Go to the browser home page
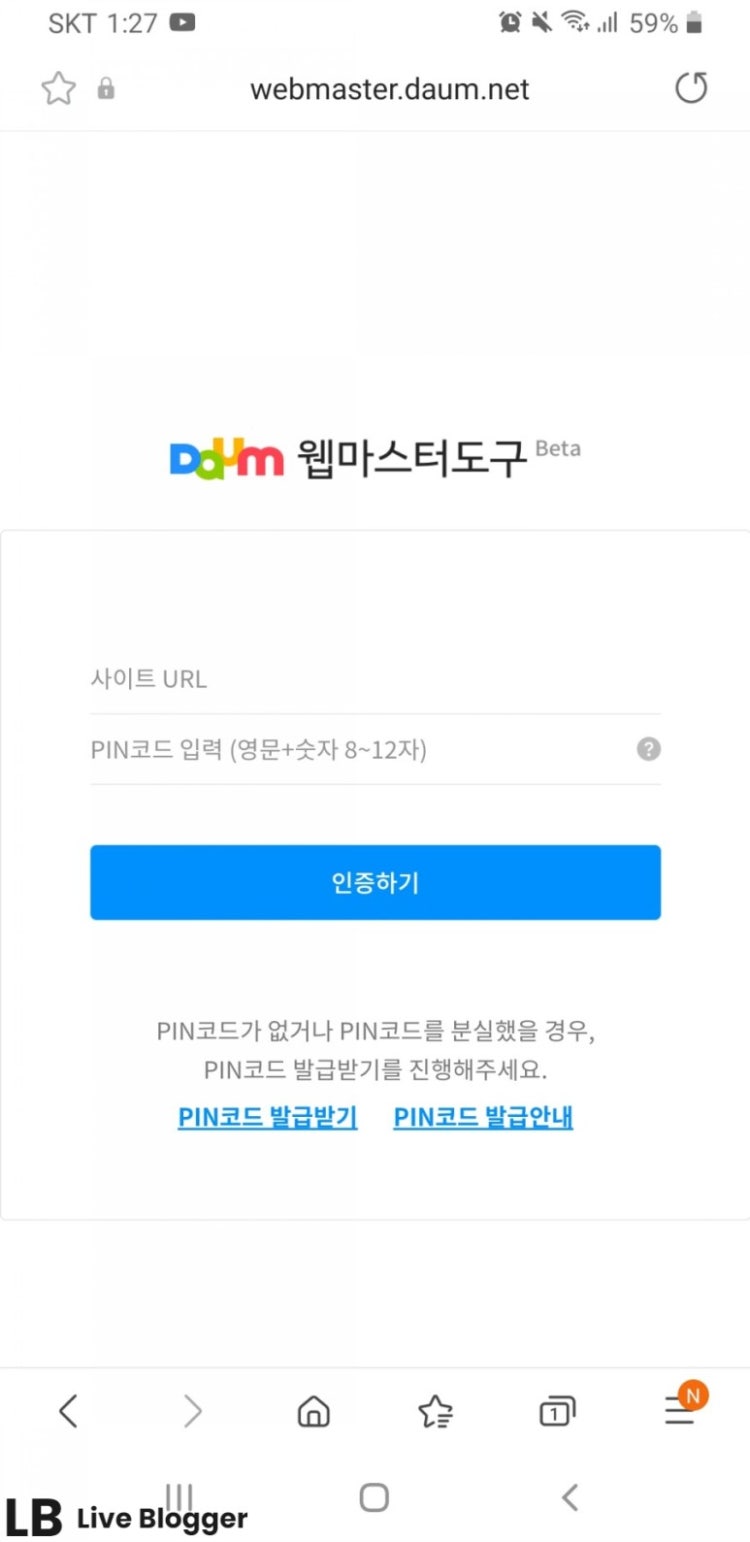This screenshot has height=1542, width=750. (x=314, y=1411)
